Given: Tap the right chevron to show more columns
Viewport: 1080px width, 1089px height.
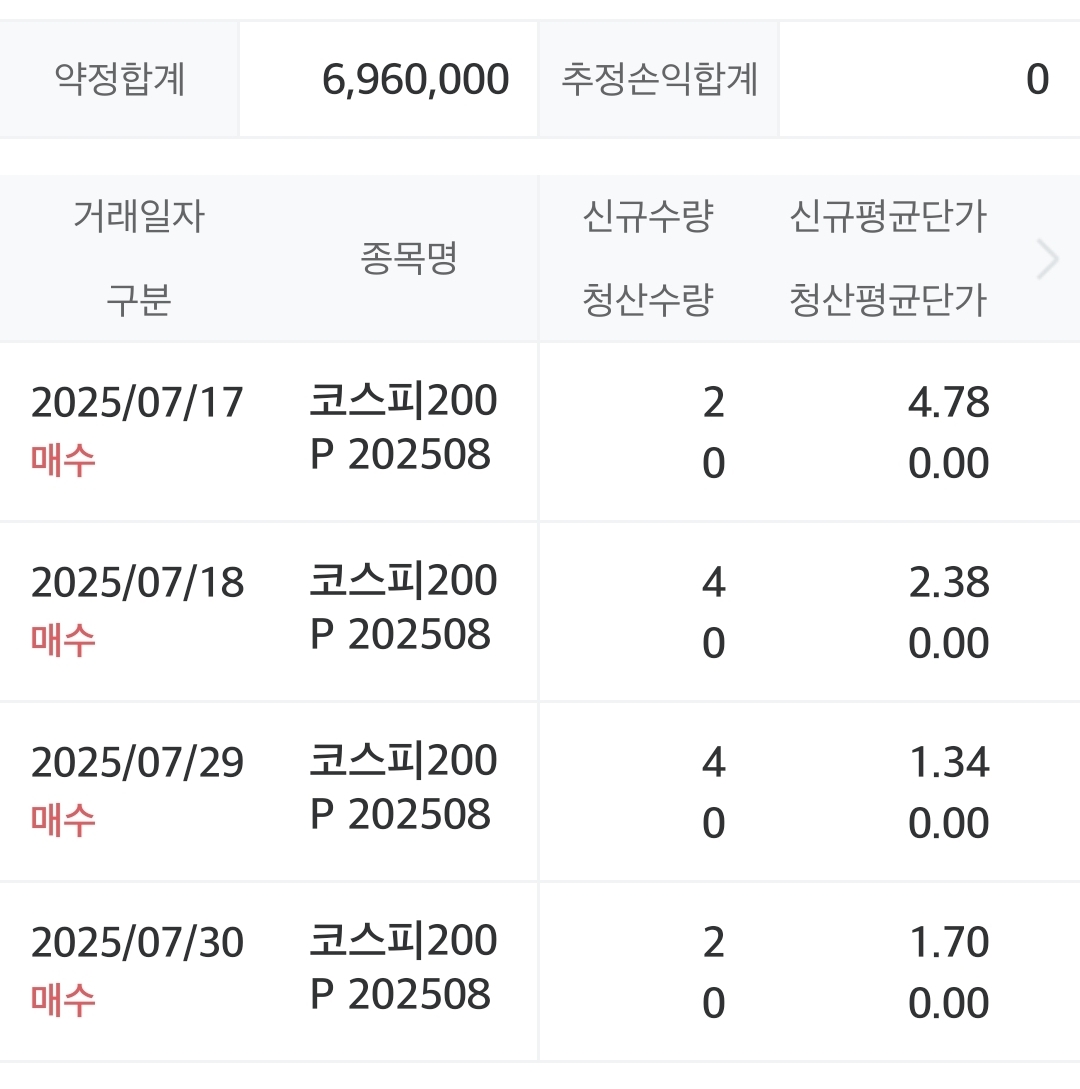Looking at the screenshot, I should (1047, 259).
